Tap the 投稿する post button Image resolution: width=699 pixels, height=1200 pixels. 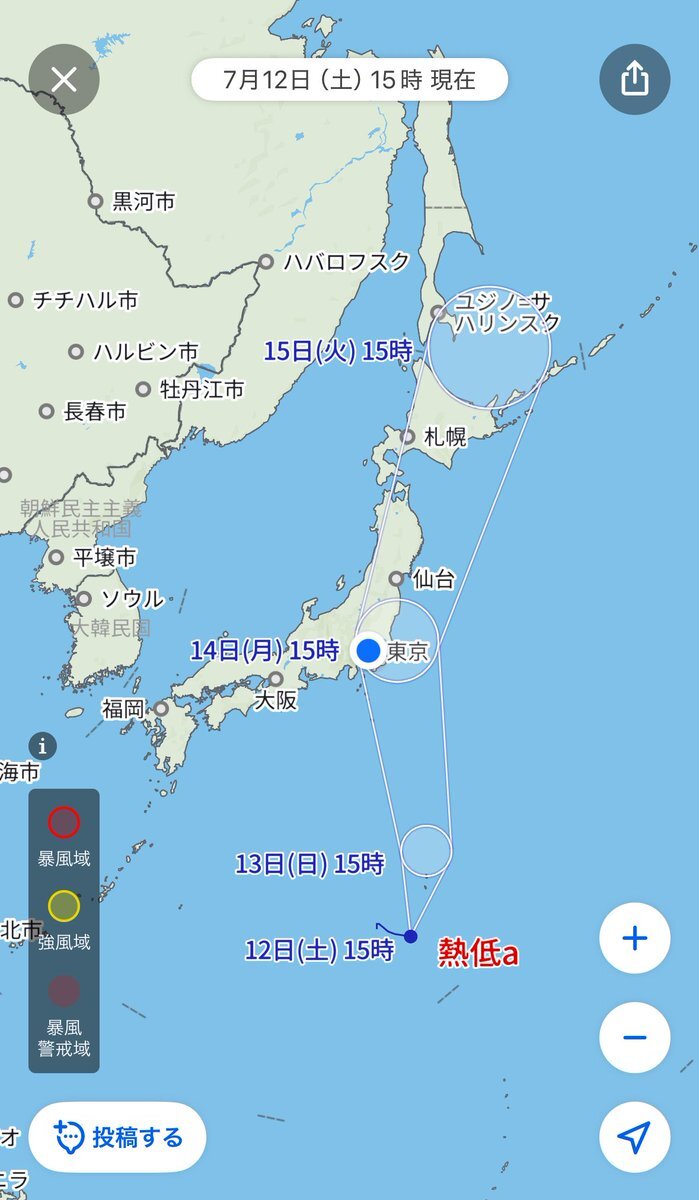click(118, 1137)
